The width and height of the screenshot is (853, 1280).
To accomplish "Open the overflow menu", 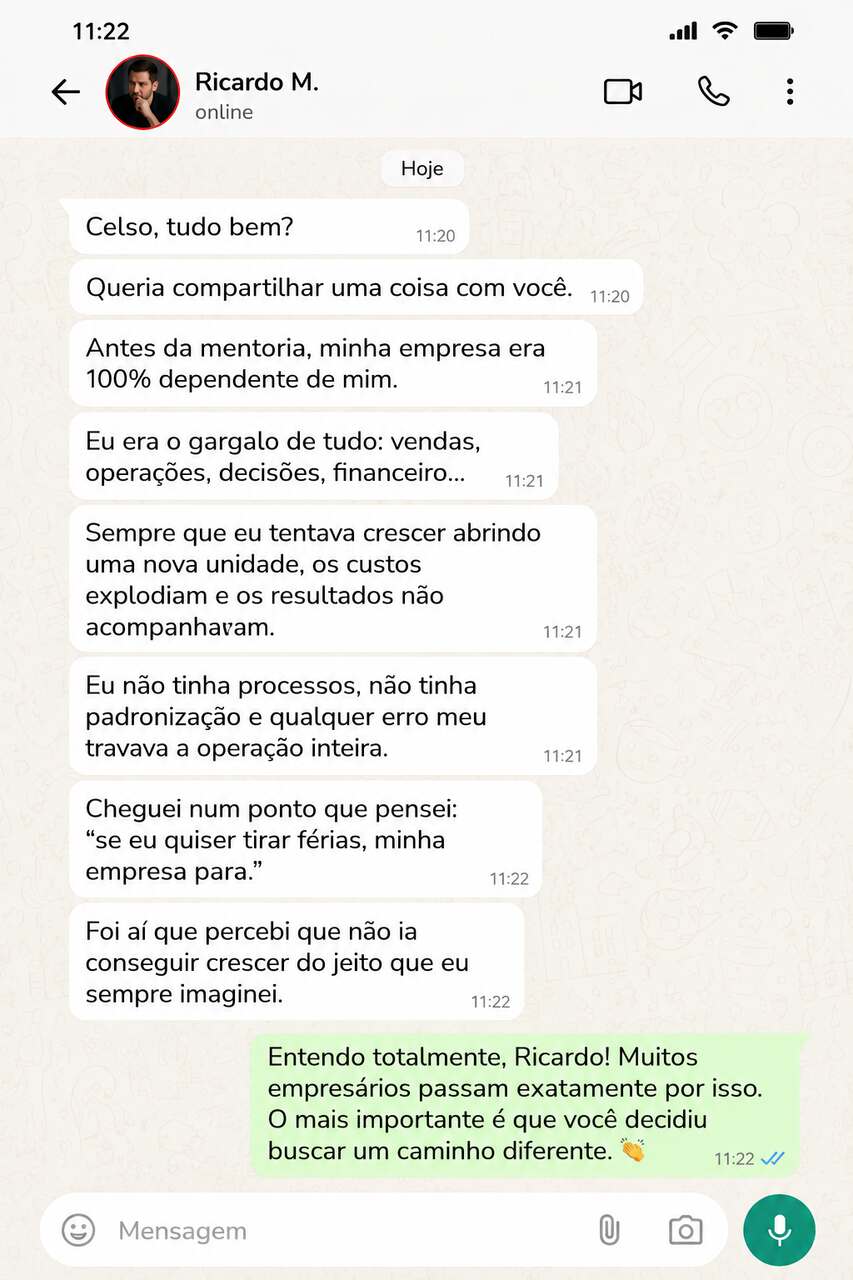I will click(x=790, y=92).
